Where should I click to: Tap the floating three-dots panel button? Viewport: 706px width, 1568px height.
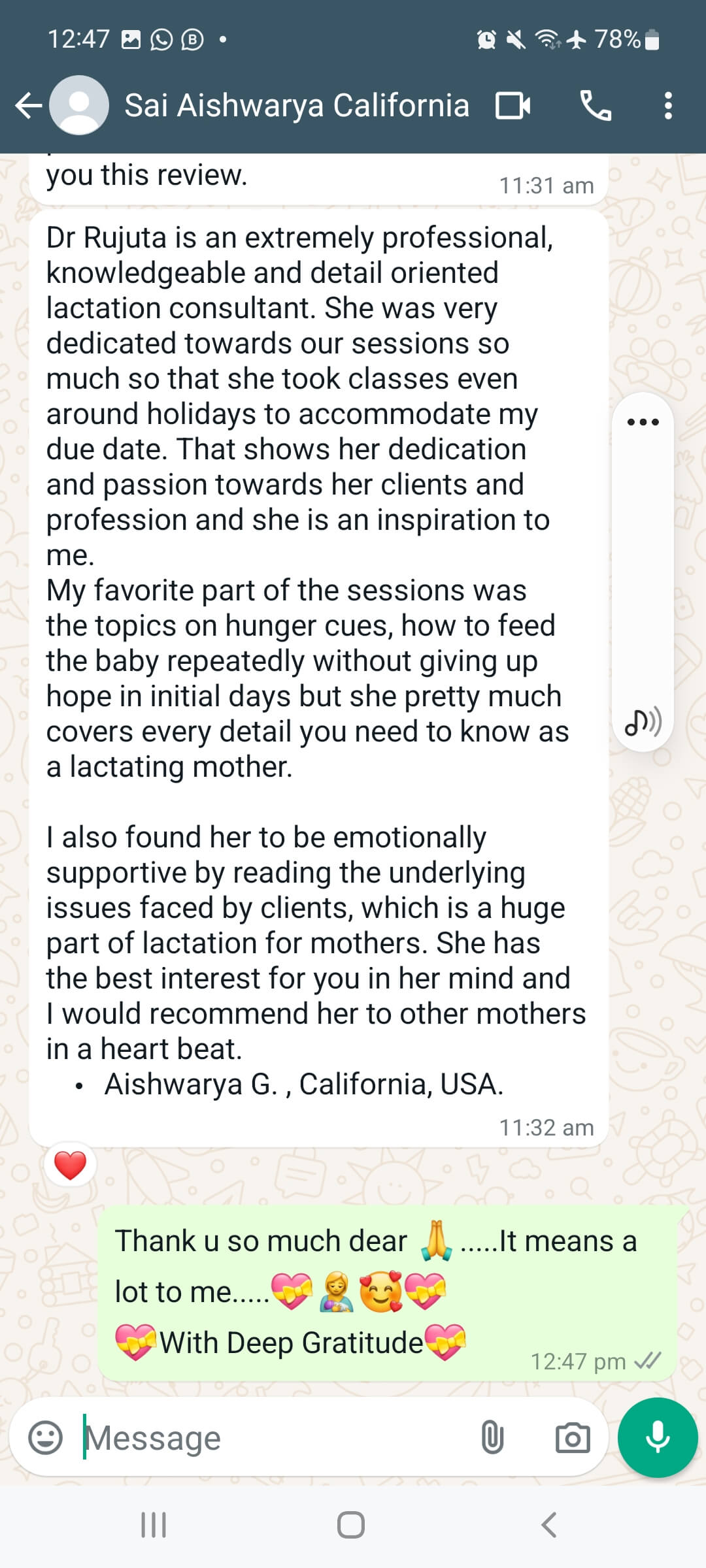point(643,422)
